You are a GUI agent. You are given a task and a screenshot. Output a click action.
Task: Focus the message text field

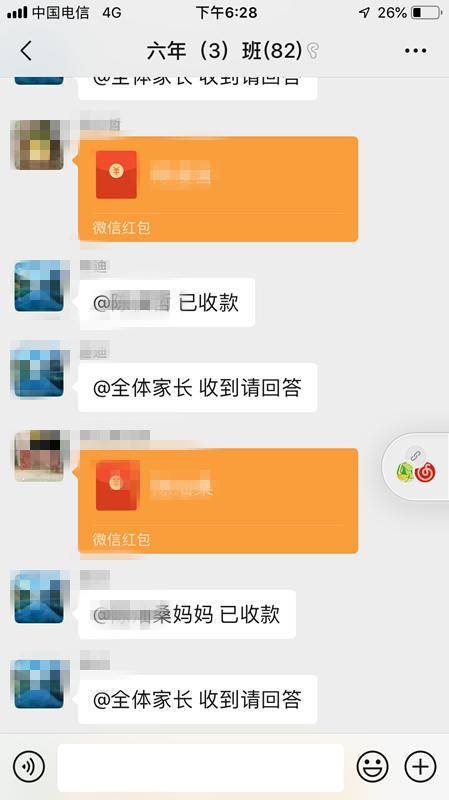(x=201, y=767)
